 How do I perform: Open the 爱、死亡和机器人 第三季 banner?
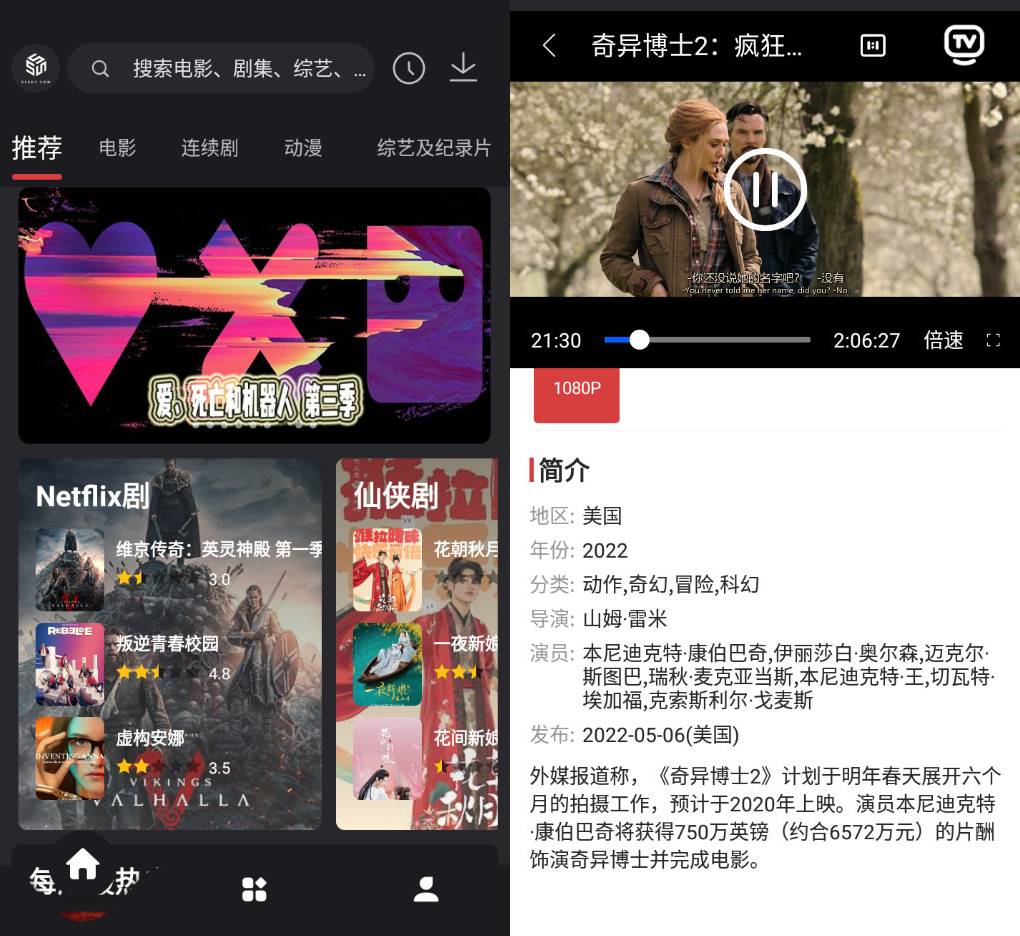pyautogui.click(x=254, y=315)
